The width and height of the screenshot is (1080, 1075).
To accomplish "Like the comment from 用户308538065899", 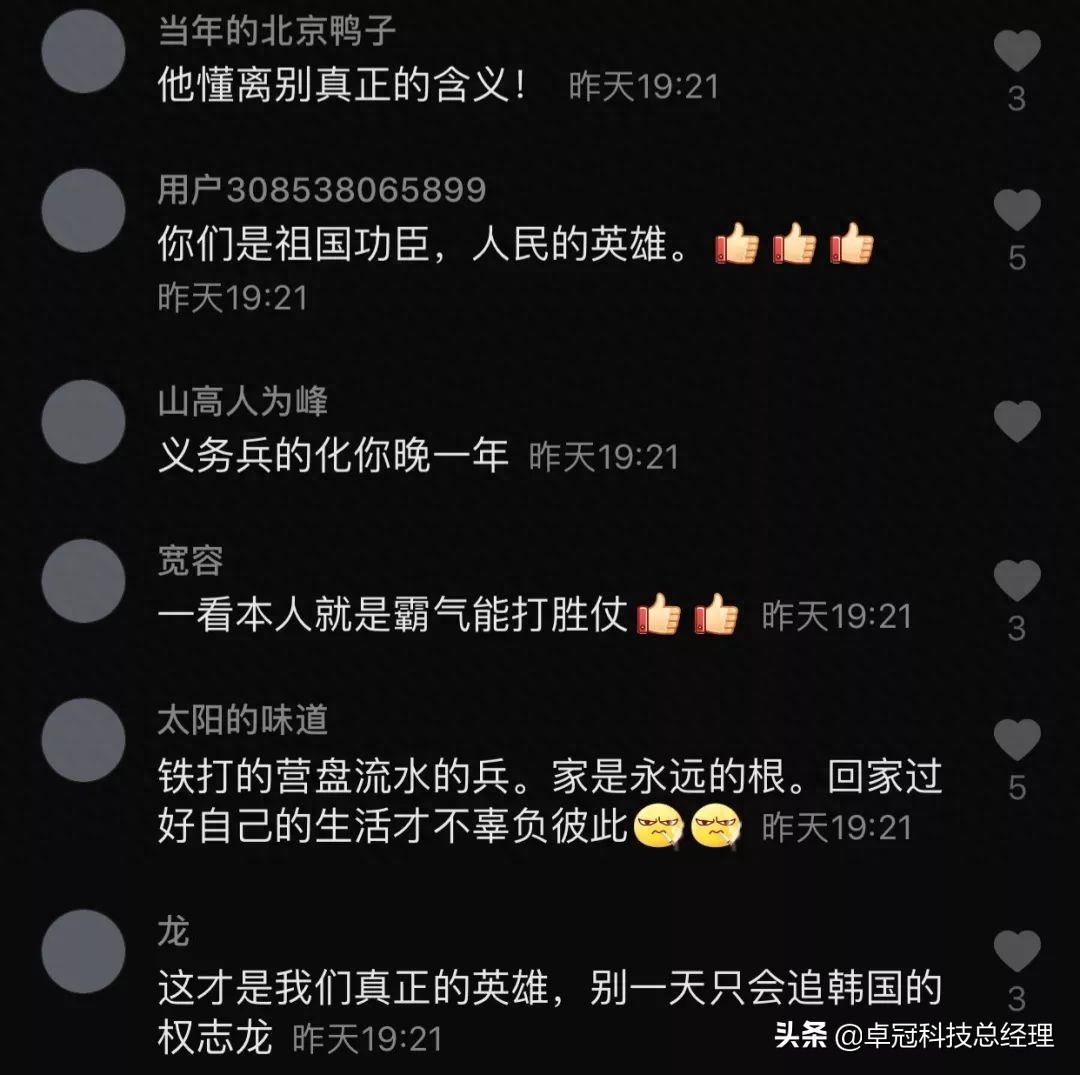I will (x=1017, y=211).
